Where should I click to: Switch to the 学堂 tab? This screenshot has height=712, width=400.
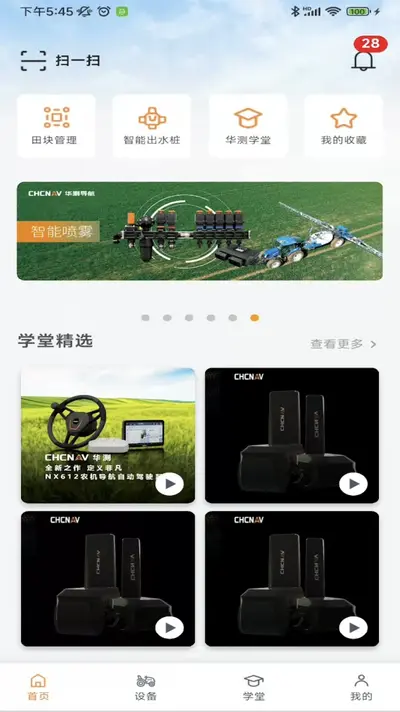coord(254,687)
